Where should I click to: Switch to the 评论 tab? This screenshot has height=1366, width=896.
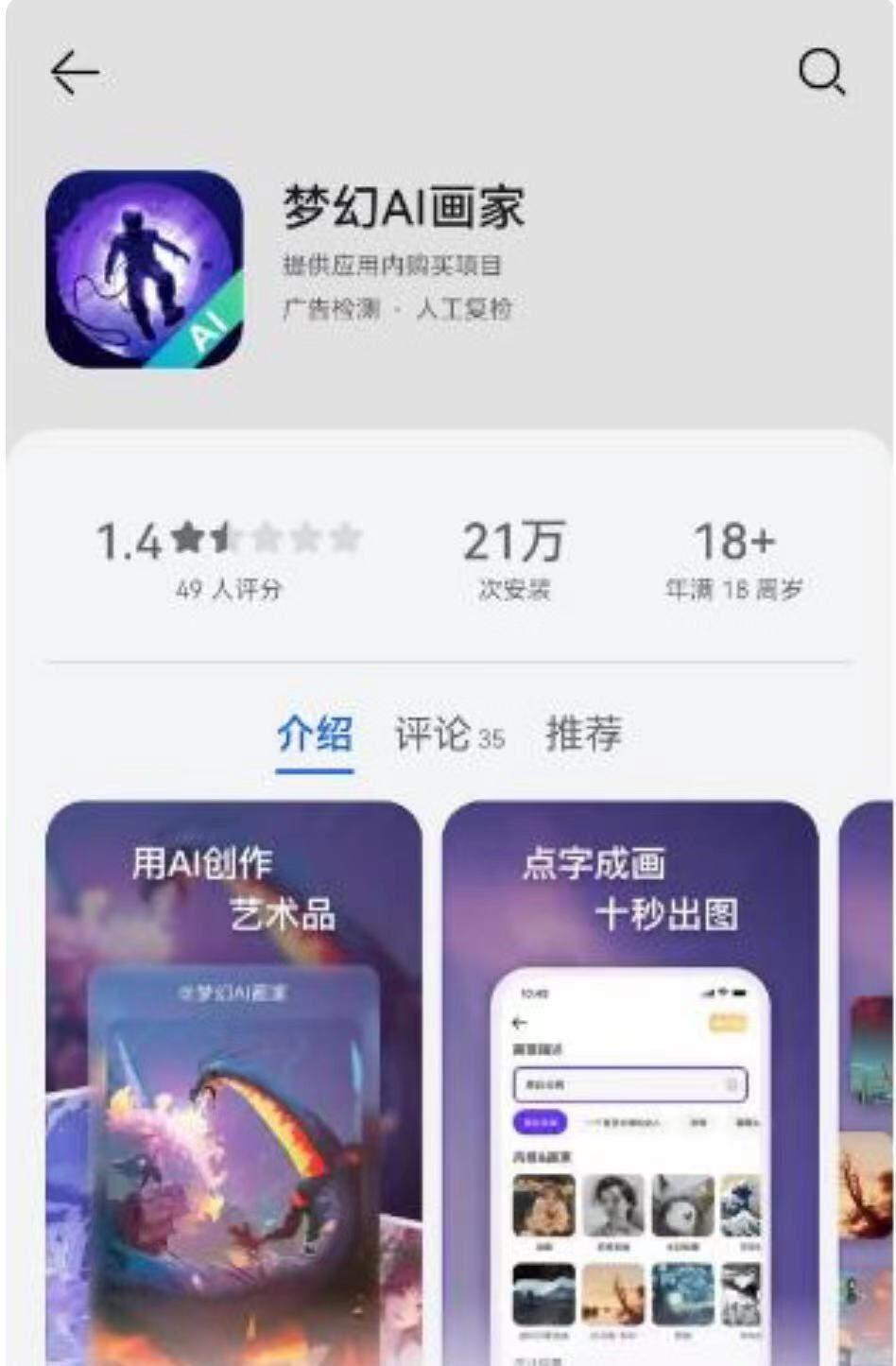click(x=448, y=735)
